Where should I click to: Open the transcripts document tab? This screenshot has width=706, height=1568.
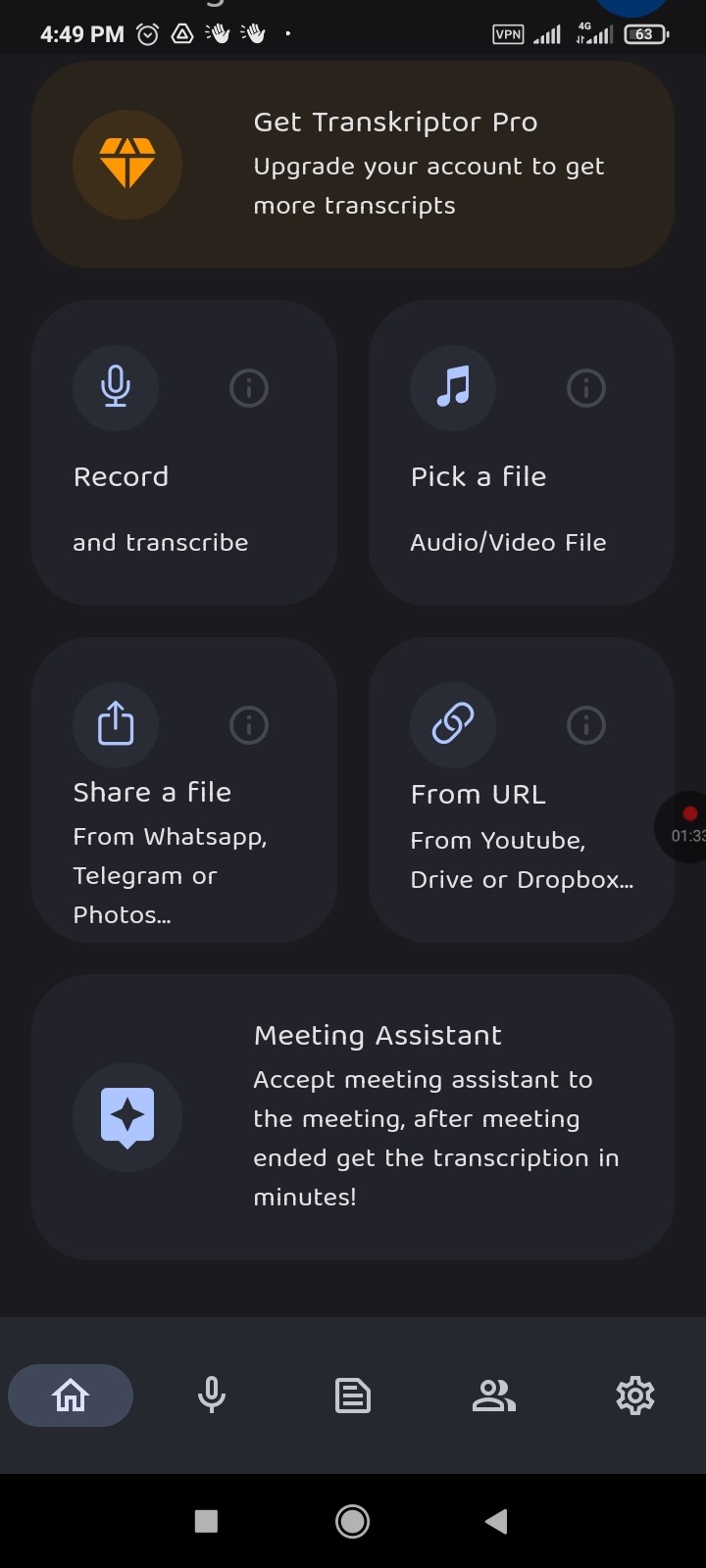pyautogui.click(x=353, y=1396)
